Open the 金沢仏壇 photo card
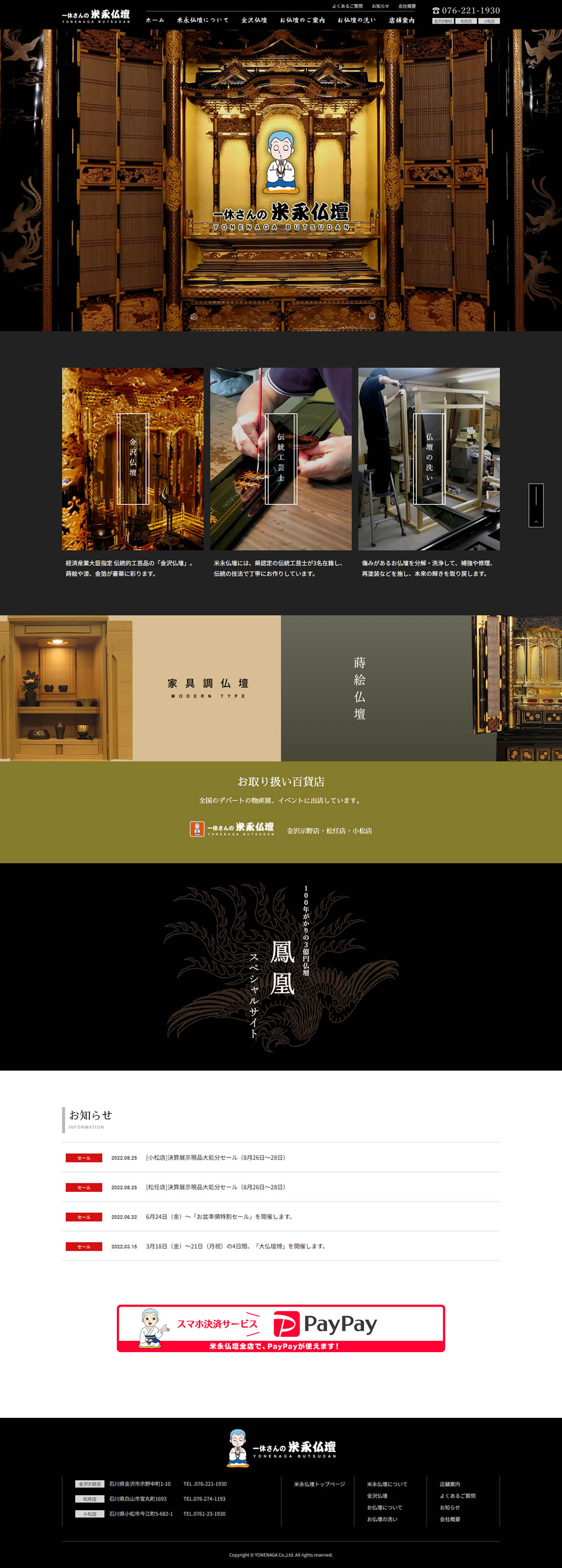The width and height of the screenshot is (562, 1568). [x=133, y=458]
